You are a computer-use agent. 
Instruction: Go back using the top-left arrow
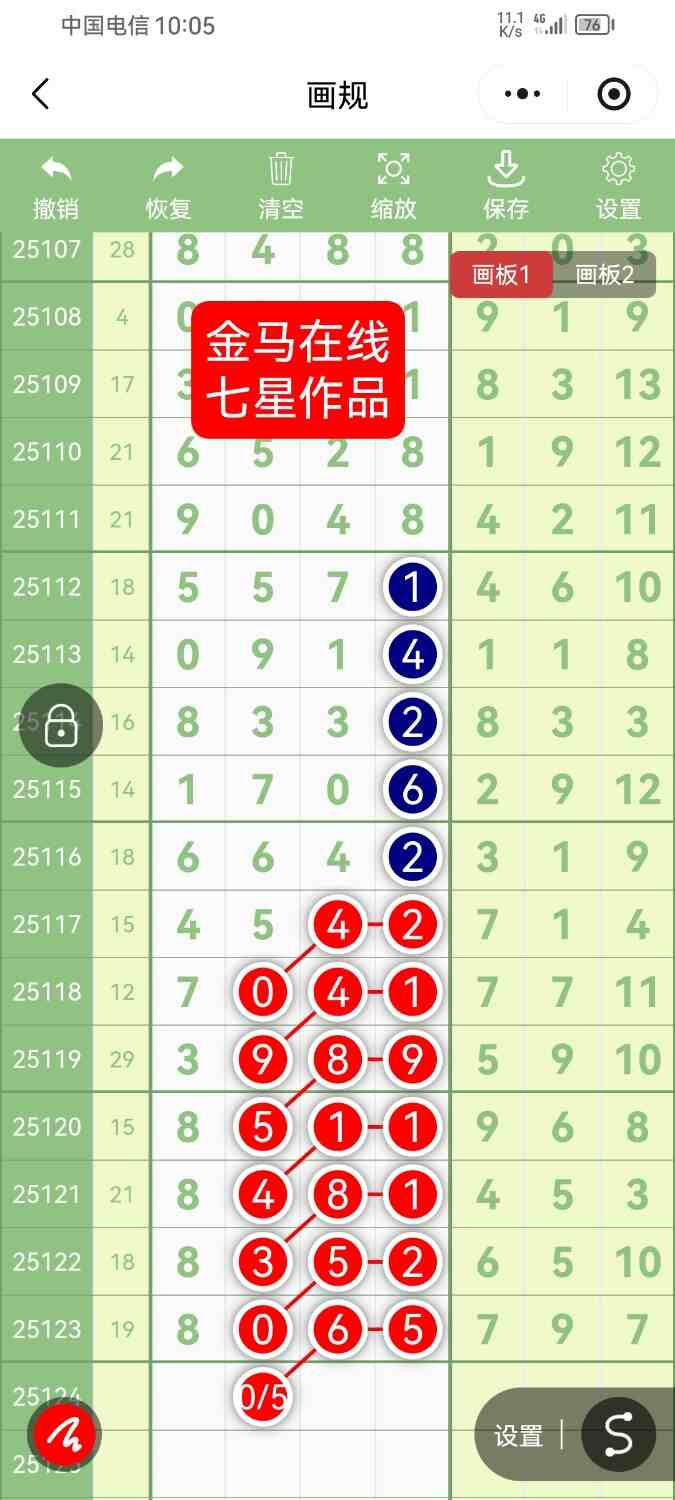[40, 95]
